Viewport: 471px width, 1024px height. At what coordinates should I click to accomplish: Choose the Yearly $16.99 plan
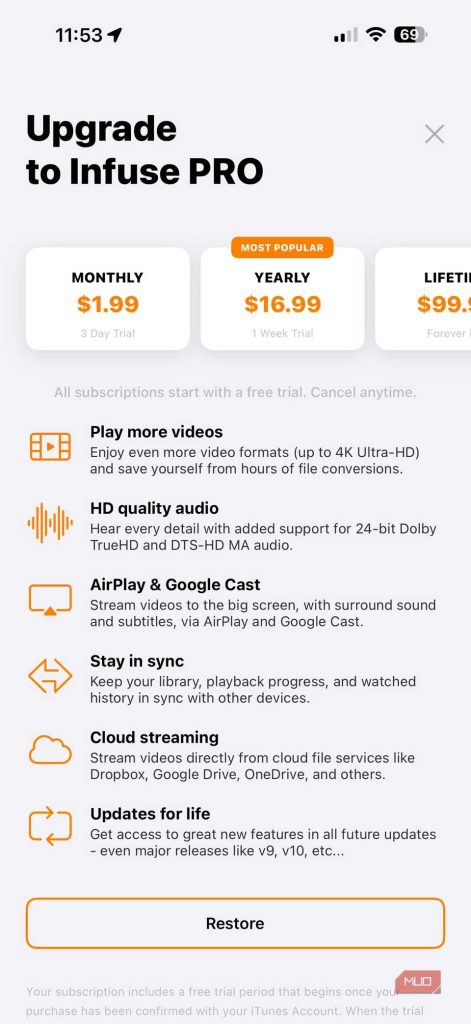click(x=282, y=299)
